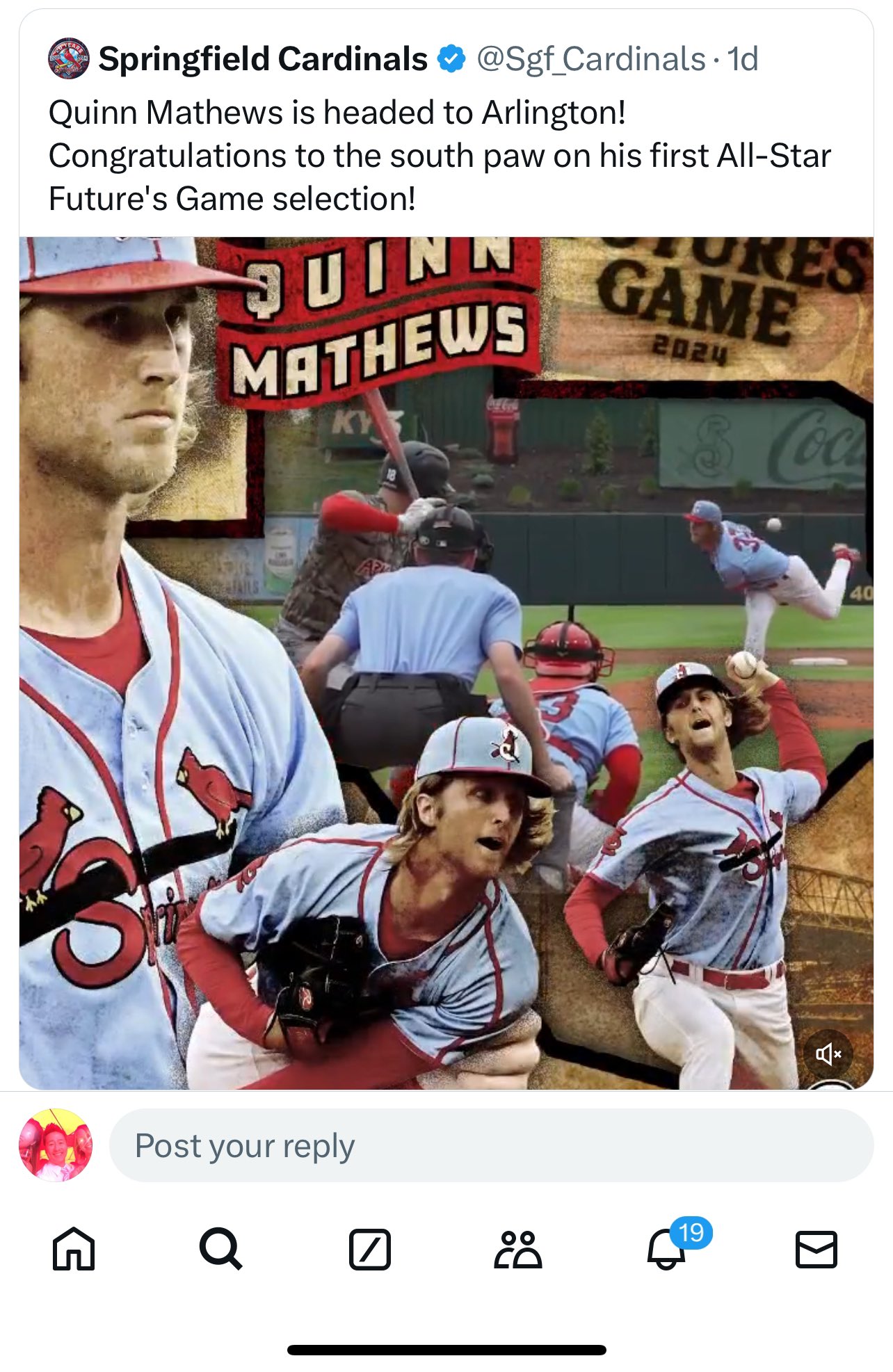Open the Grok tab
Image resolution: width=893 pixels, height=1372 pixels.
[369, 1249]
